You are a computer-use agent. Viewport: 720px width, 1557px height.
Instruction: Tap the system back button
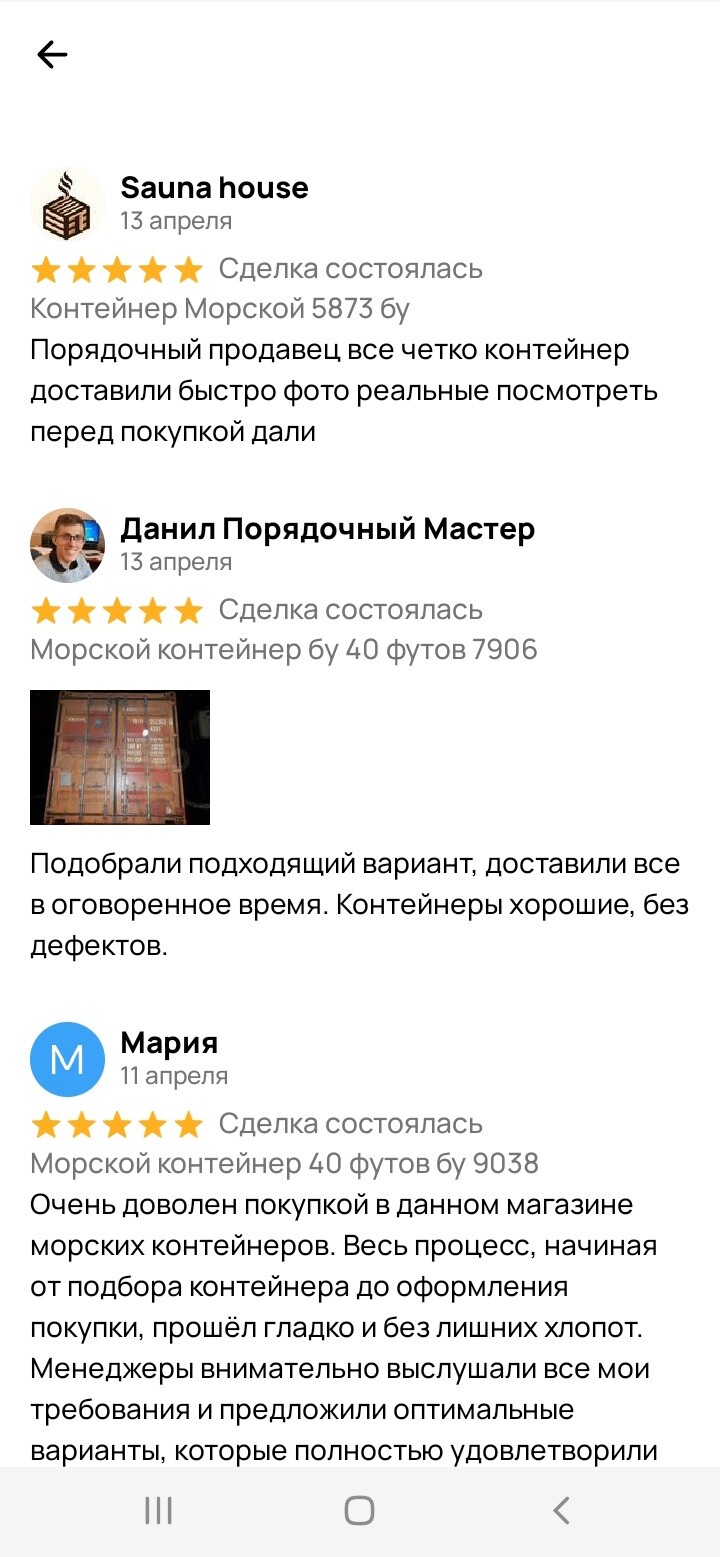pyautogui.click(x=561, y=1510)
